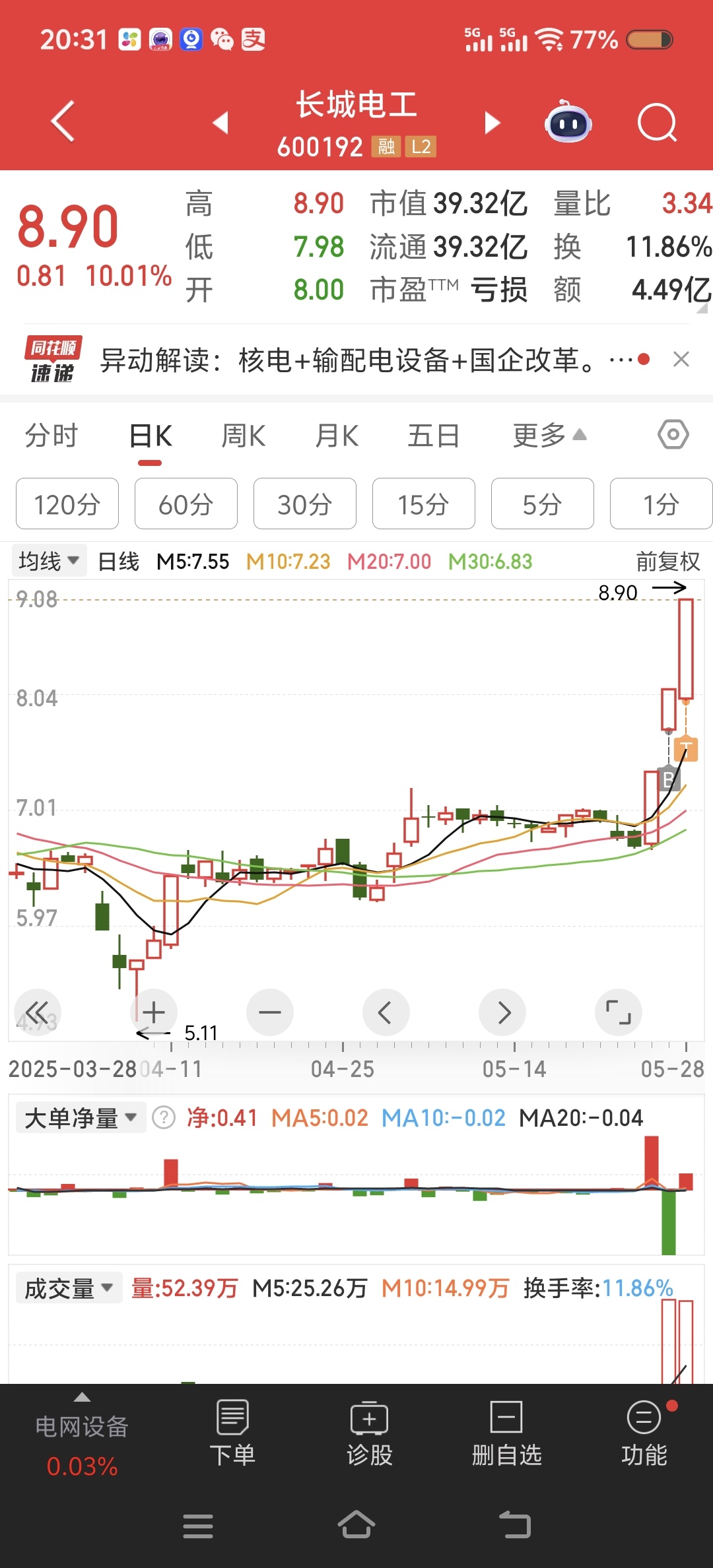
Task: Switch to the 分时 chart tab
Action: pos(51,436)
